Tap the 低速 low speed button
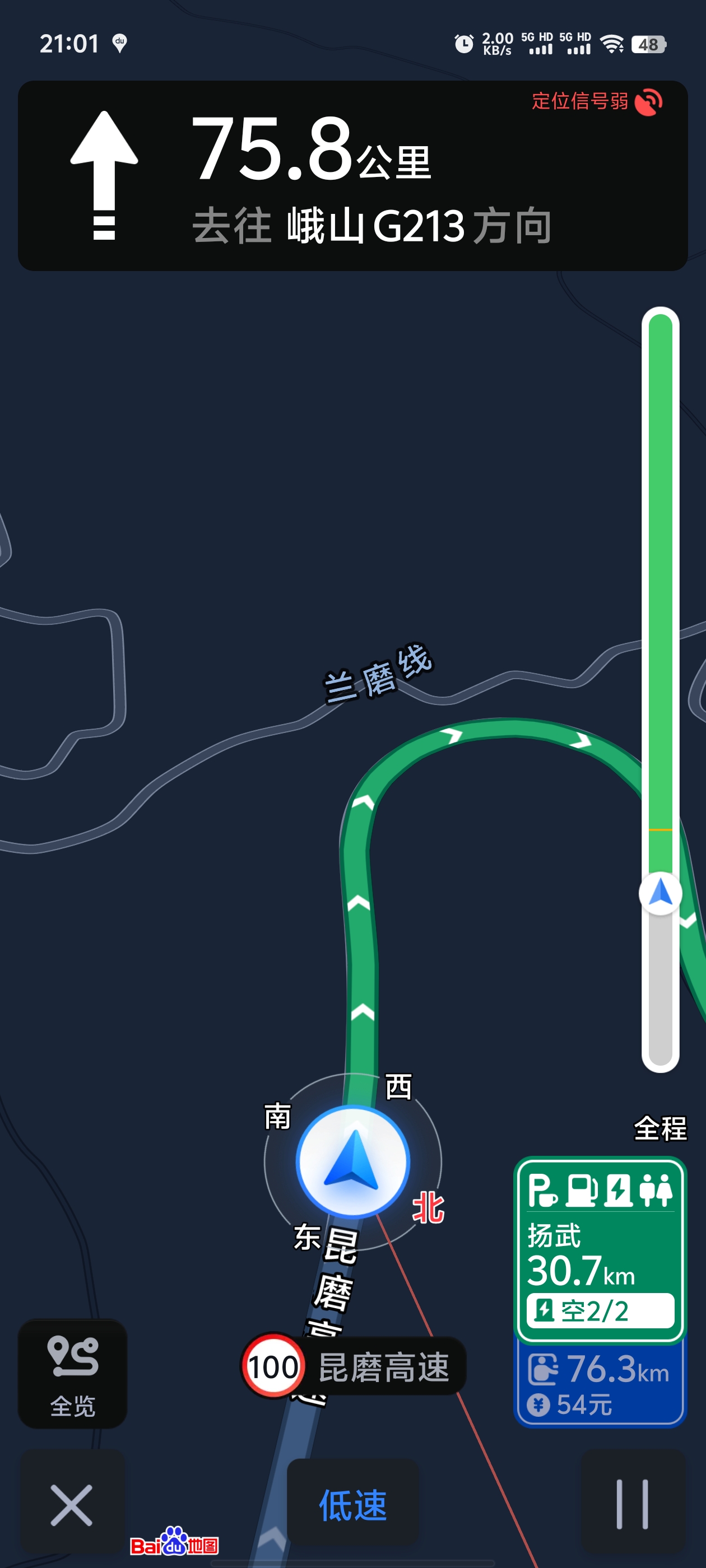 click(x=352, y=1505)
